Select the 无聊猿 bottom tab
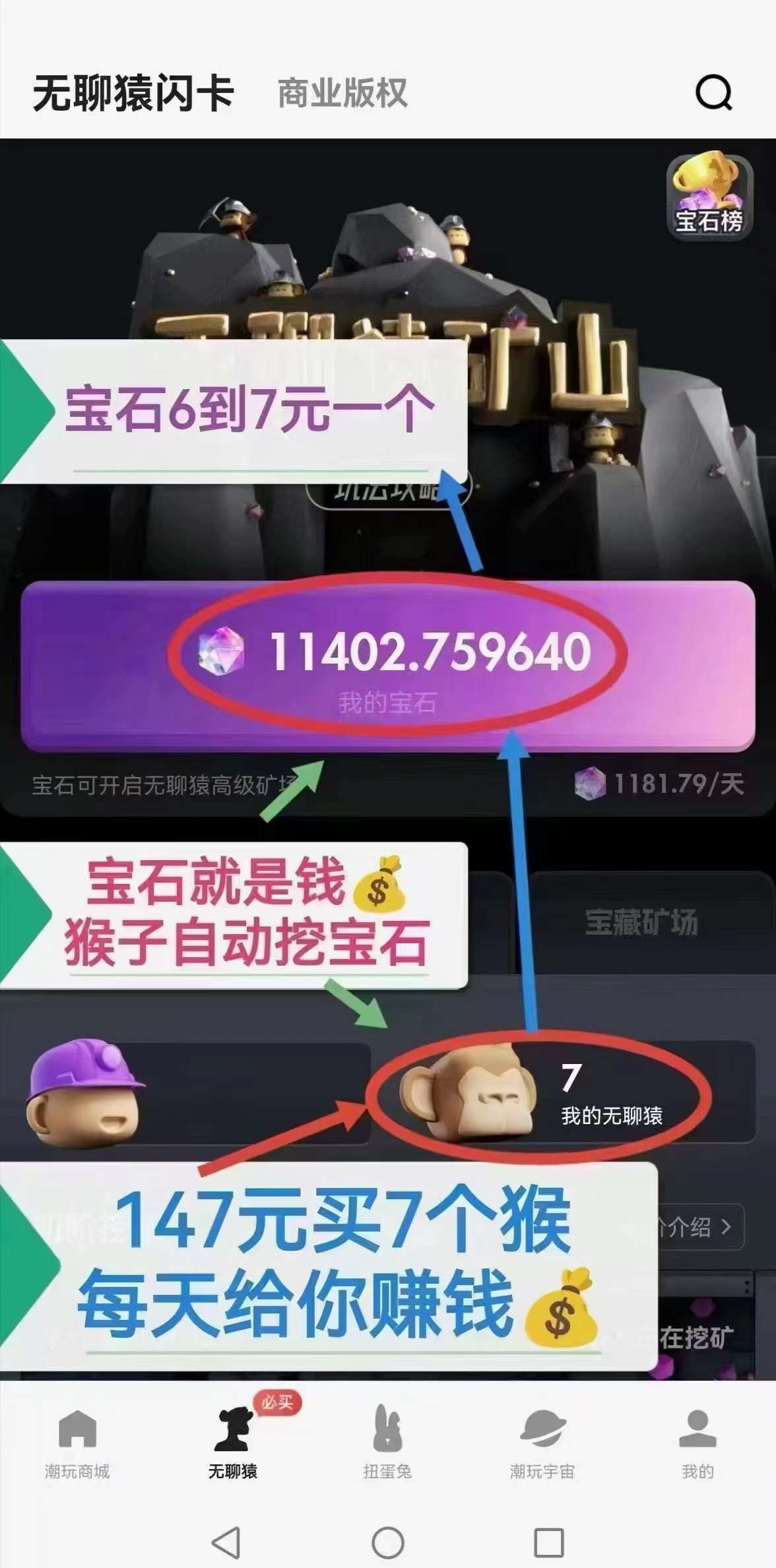 tap(232, 1442)
